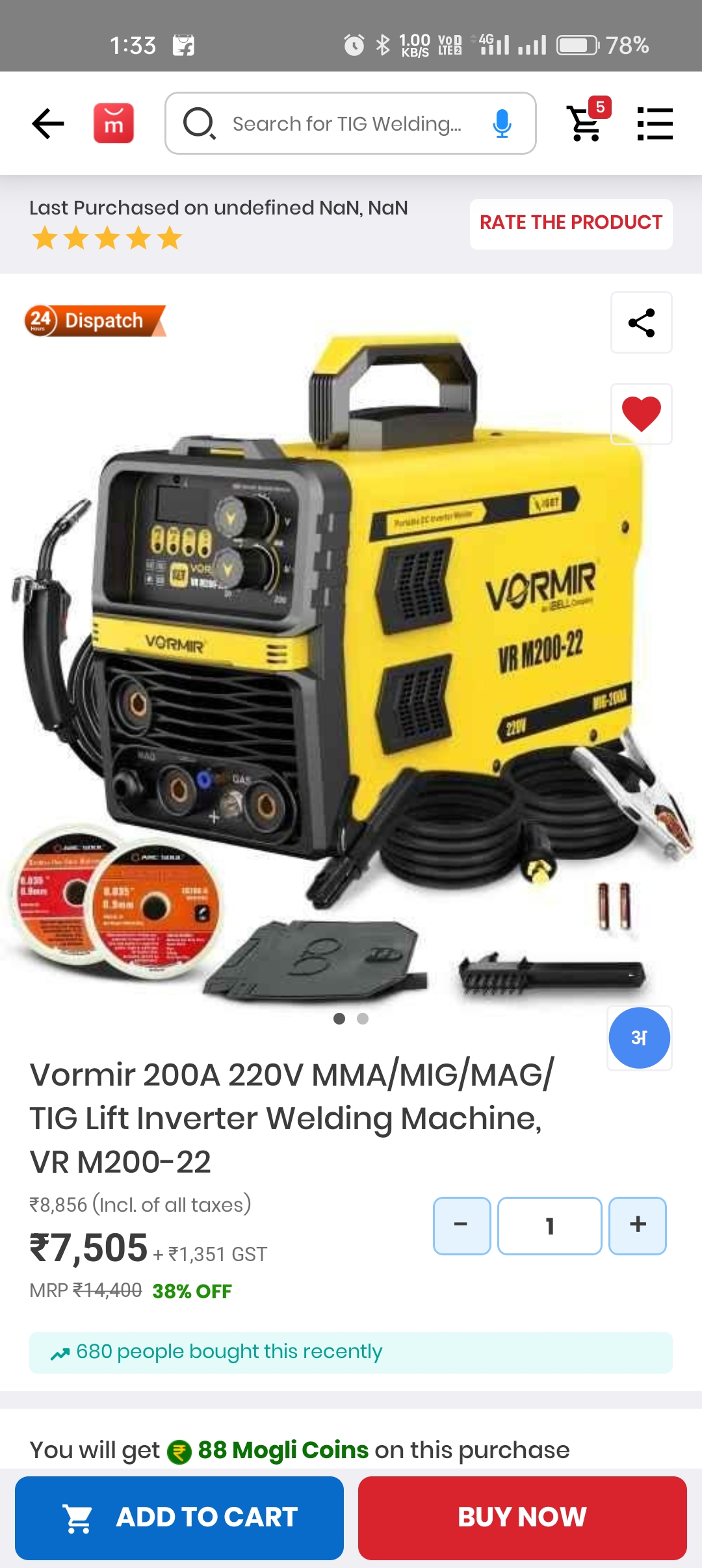The height and width of the screenshot is (1568, 702).
Task: Share this welding machine product
Action: (641, 323)
